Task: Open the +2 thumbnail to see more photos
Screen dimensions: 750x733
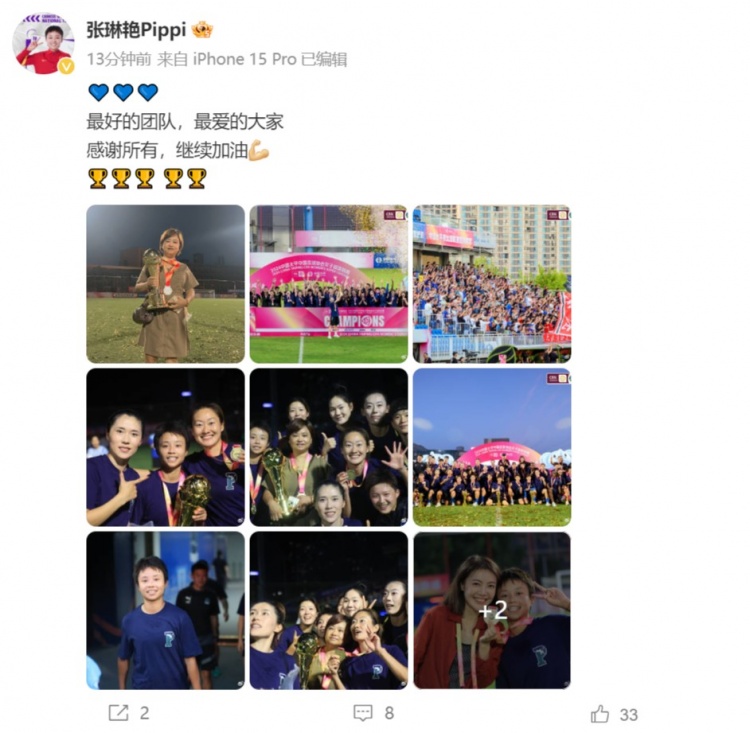Action: (491, 609)
